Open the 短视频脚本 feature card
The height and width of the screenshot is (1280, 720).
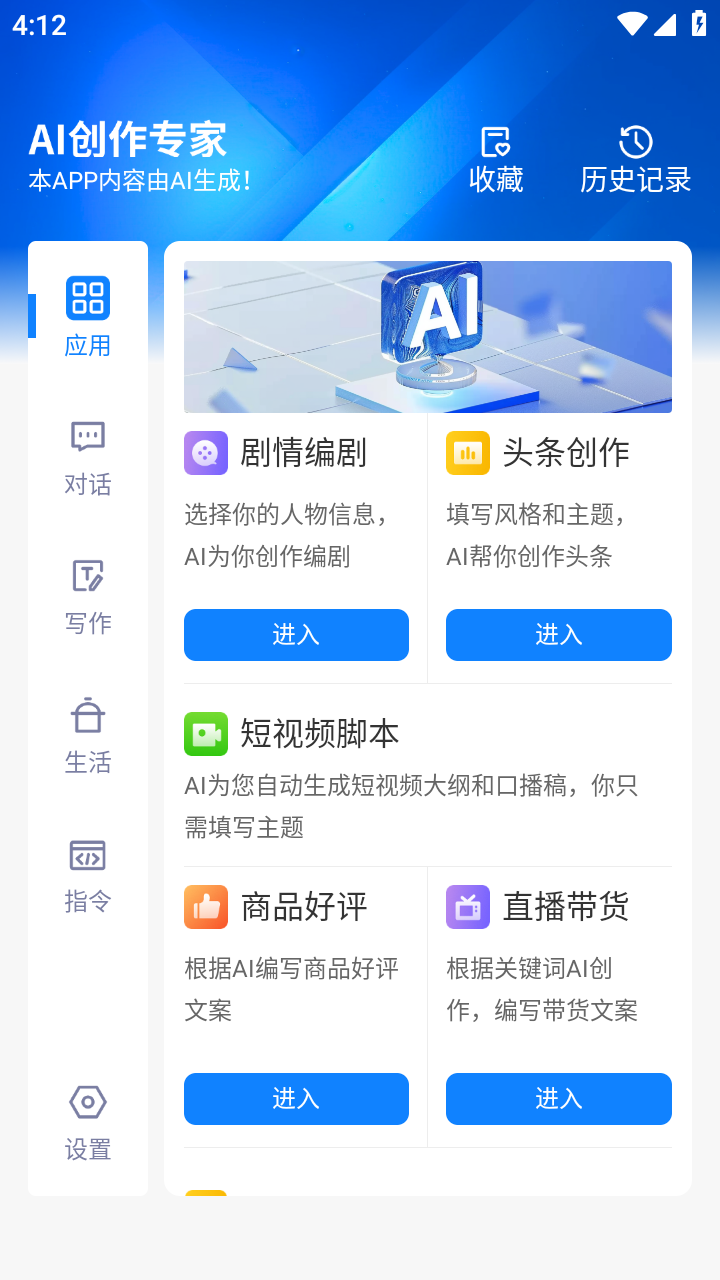427,775
